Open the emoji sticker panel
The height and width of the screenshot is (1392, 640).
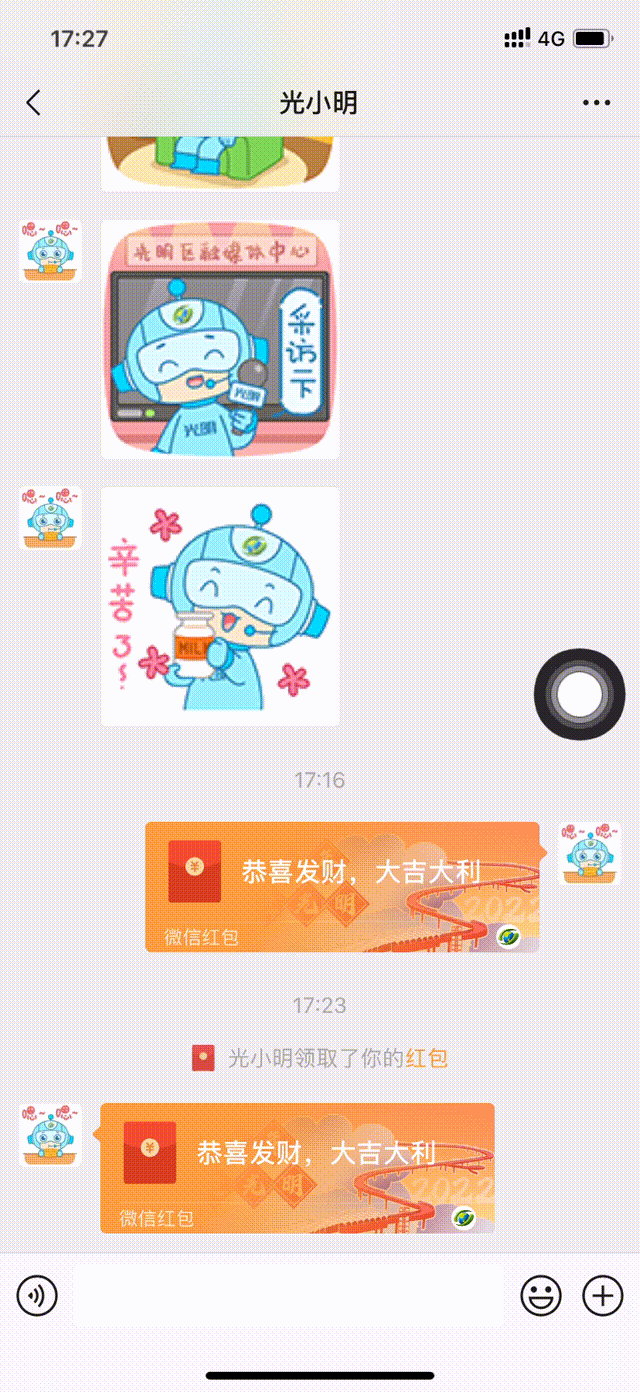tap(541, 1296)
